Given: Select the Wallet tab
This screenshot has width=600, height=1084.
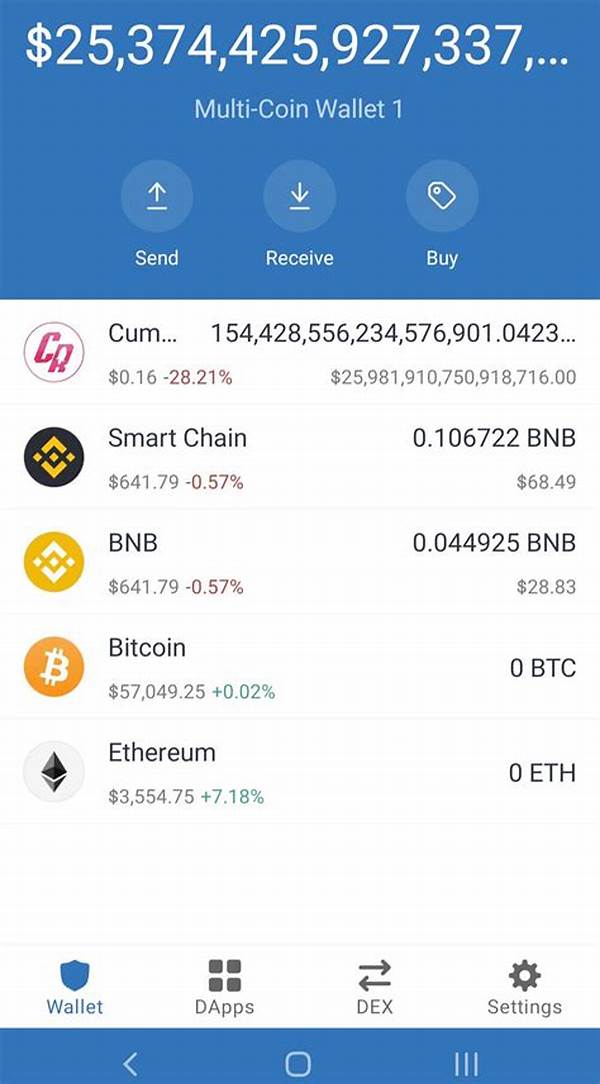Looking at the screenshot, I should click(x=75, y=986).
